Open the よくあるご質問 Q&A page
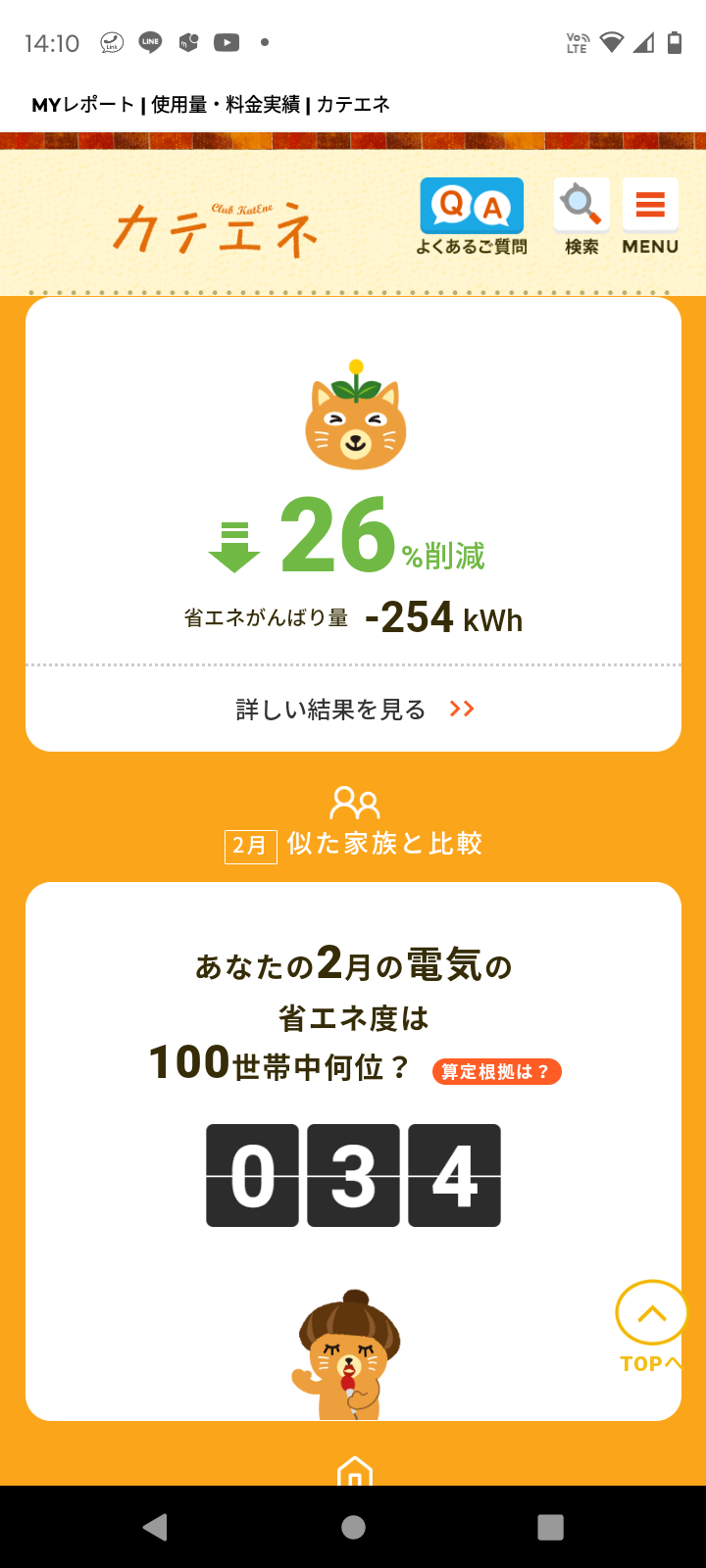This screenshot has width=706, height=1568. (x=472, y=218)
